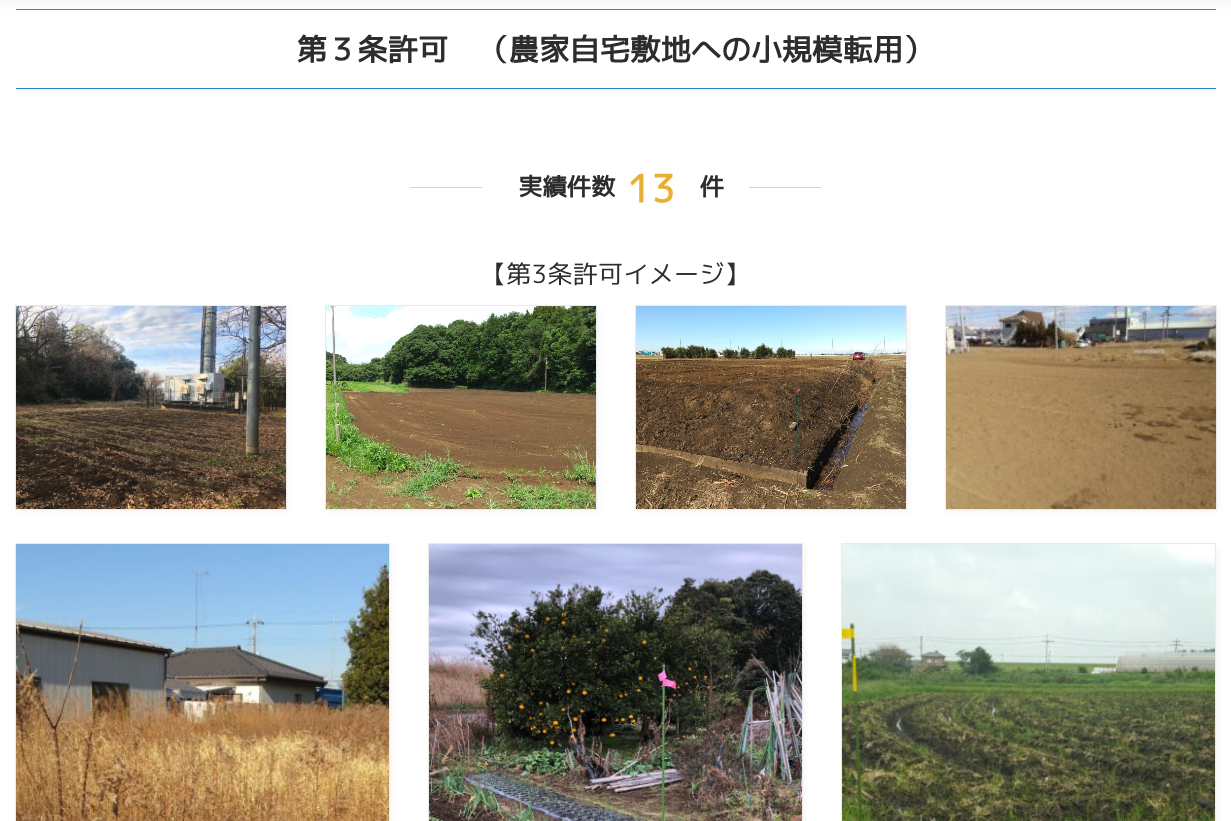Open the photo of the green field with yellow stake
1231x821 pixels.
tap(1028, 682)
